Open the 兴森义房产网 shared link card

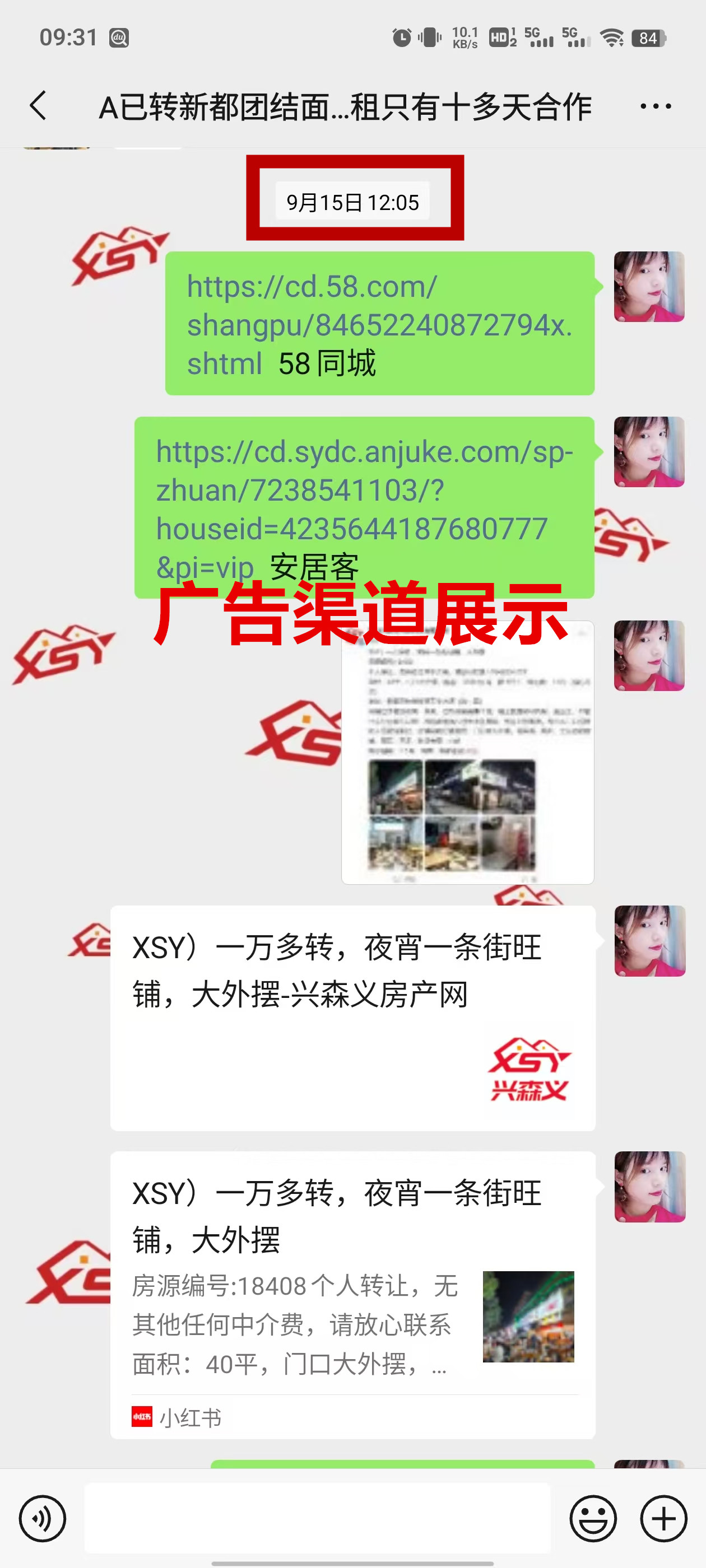click(x=352, y=1017)
